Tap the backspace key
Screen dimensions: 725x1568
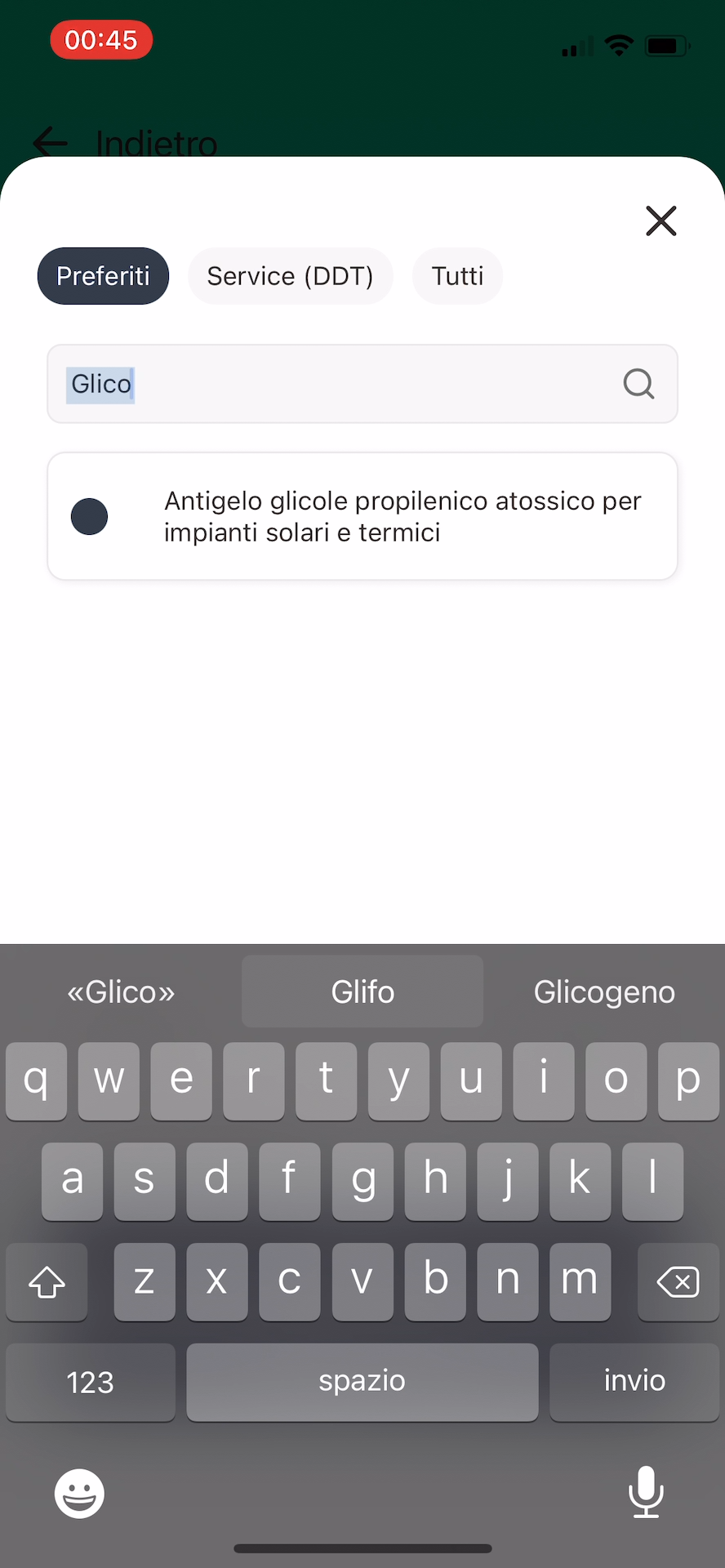pos(678,1282)
